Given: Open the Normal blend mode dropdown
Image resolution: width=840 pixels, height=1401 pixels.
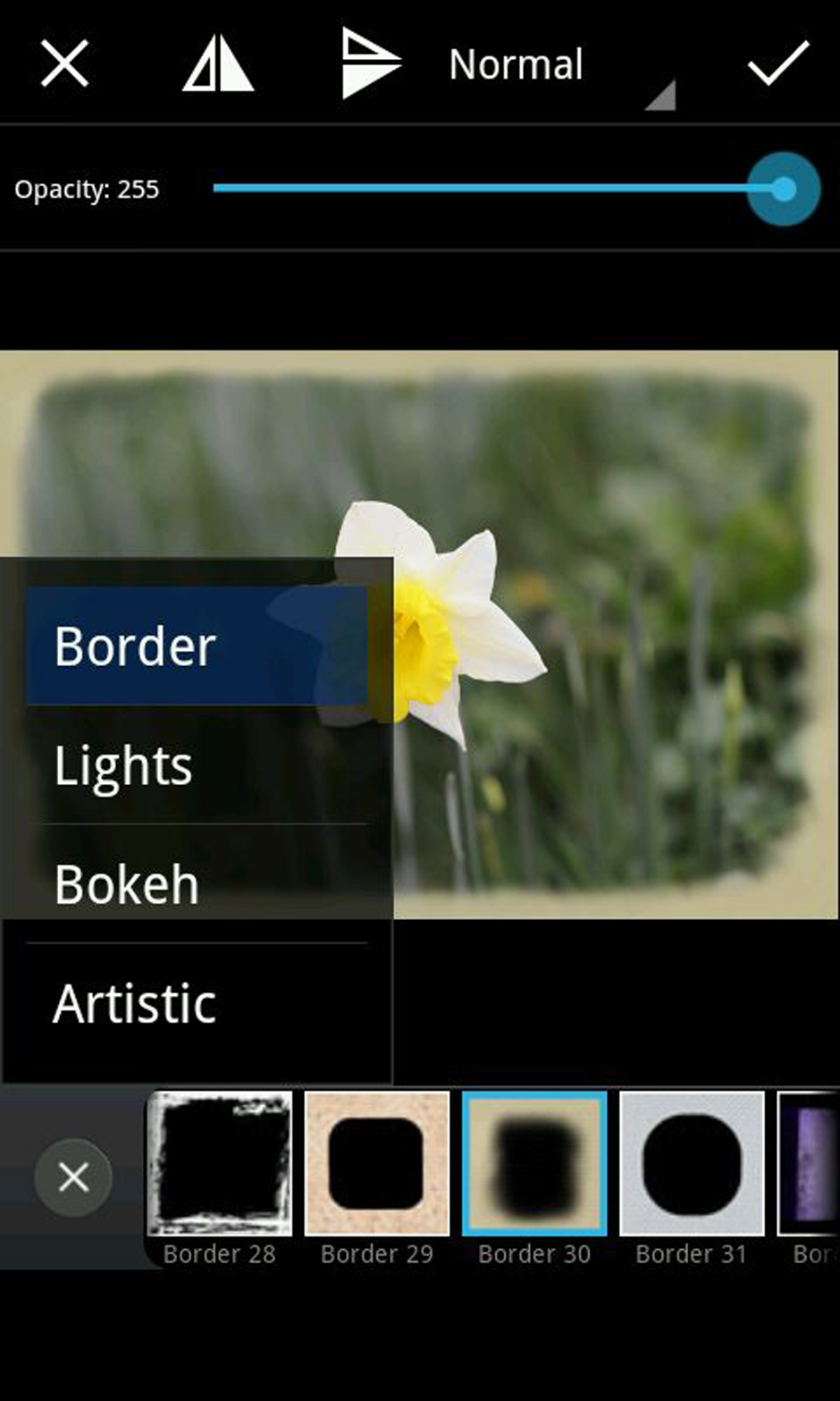Looking at the screenshot, I should click(x=561, y=66).
